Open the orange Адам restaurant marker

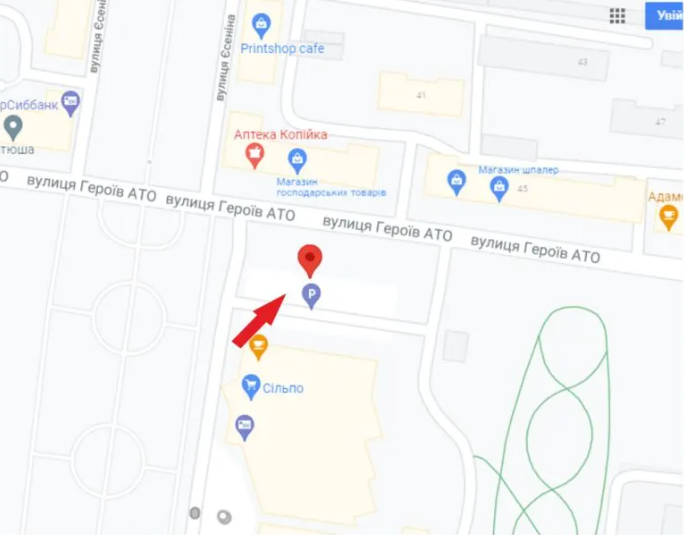click(x=668, y=217)
